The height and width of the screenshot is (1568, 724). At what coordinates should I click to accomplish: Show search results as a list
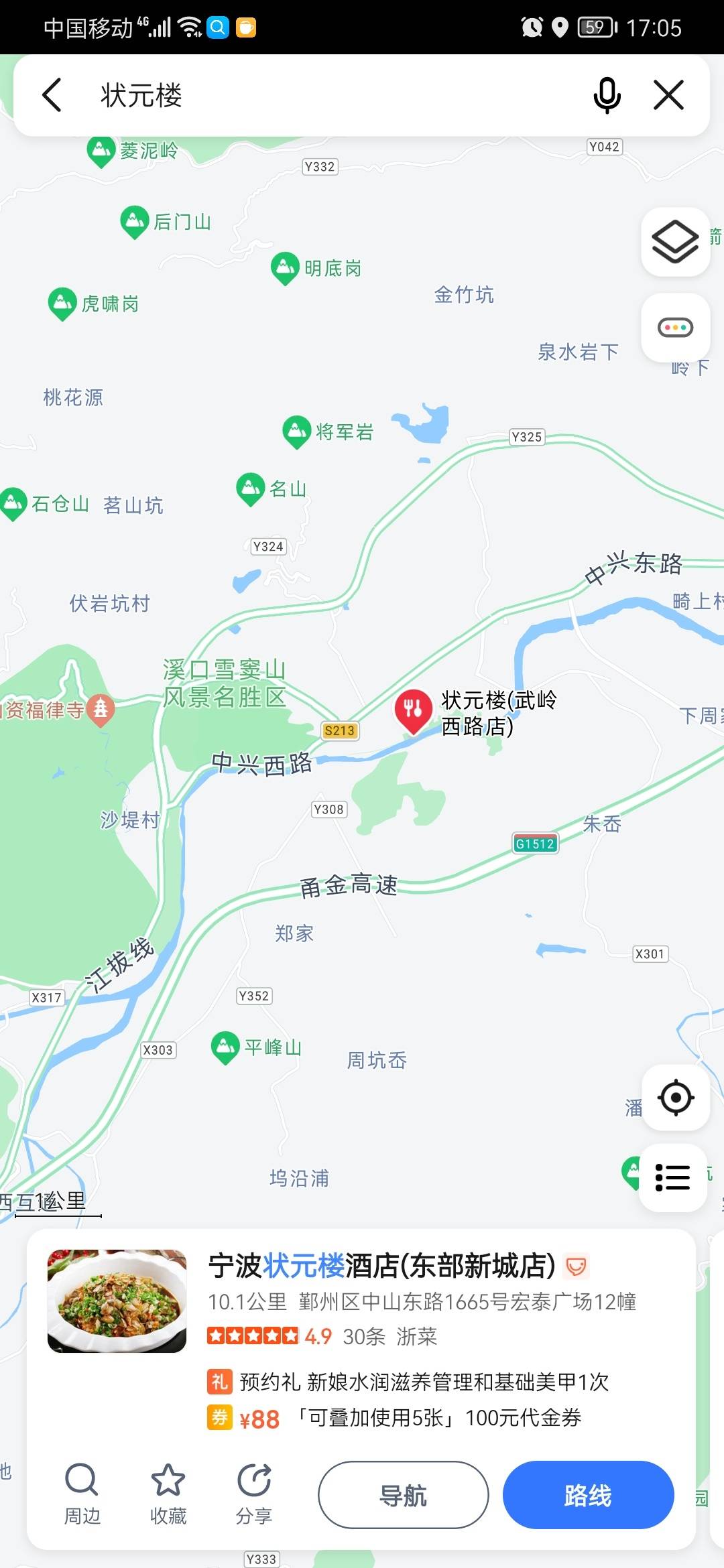tap(673, 1177)
